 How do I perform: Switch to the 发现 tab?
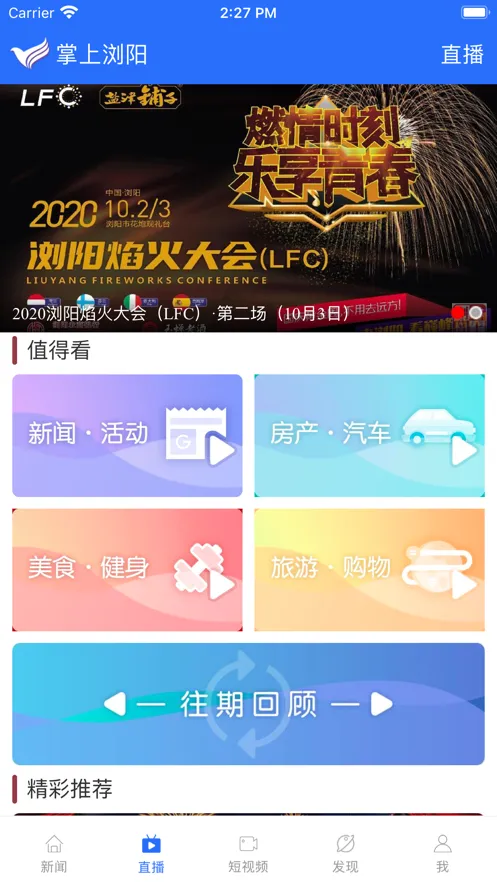[345, 853]
